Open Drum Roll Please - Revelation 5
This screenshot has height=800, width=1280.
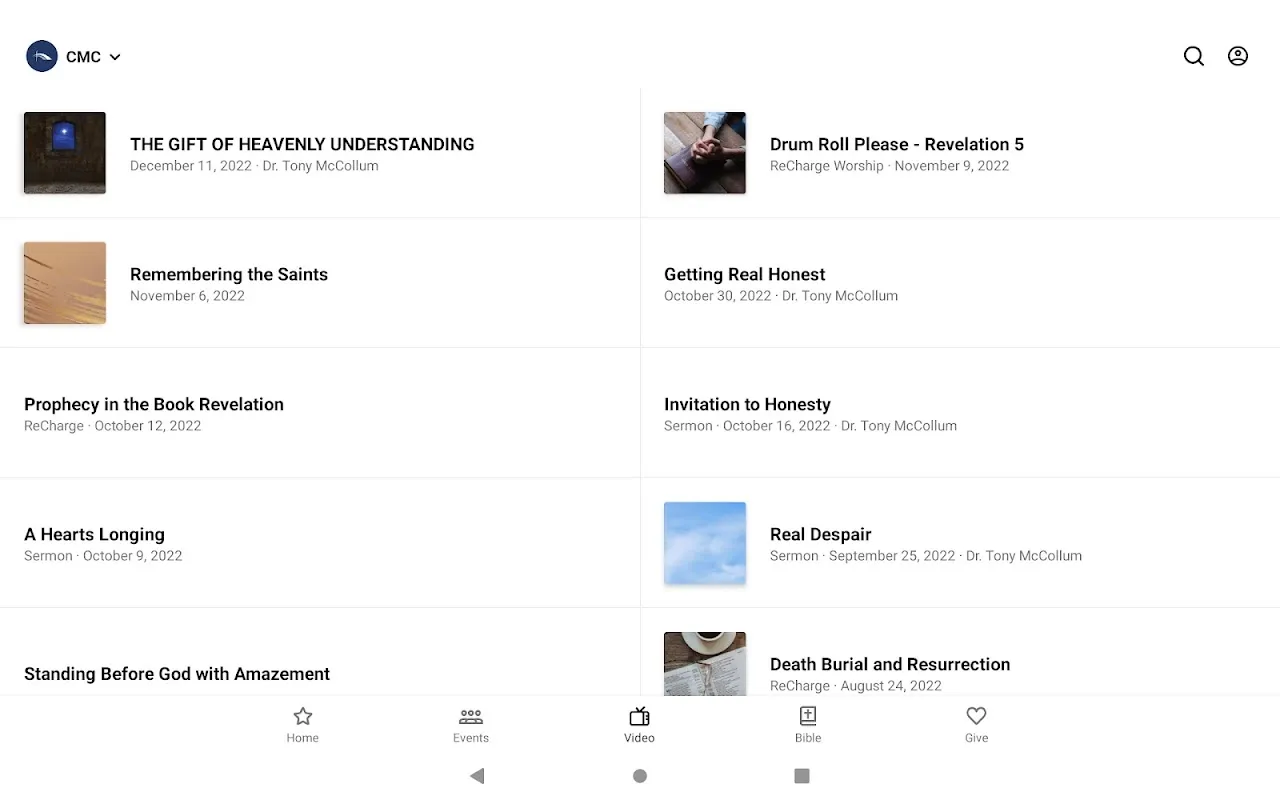pyautogui.click(x=896, y=153)
